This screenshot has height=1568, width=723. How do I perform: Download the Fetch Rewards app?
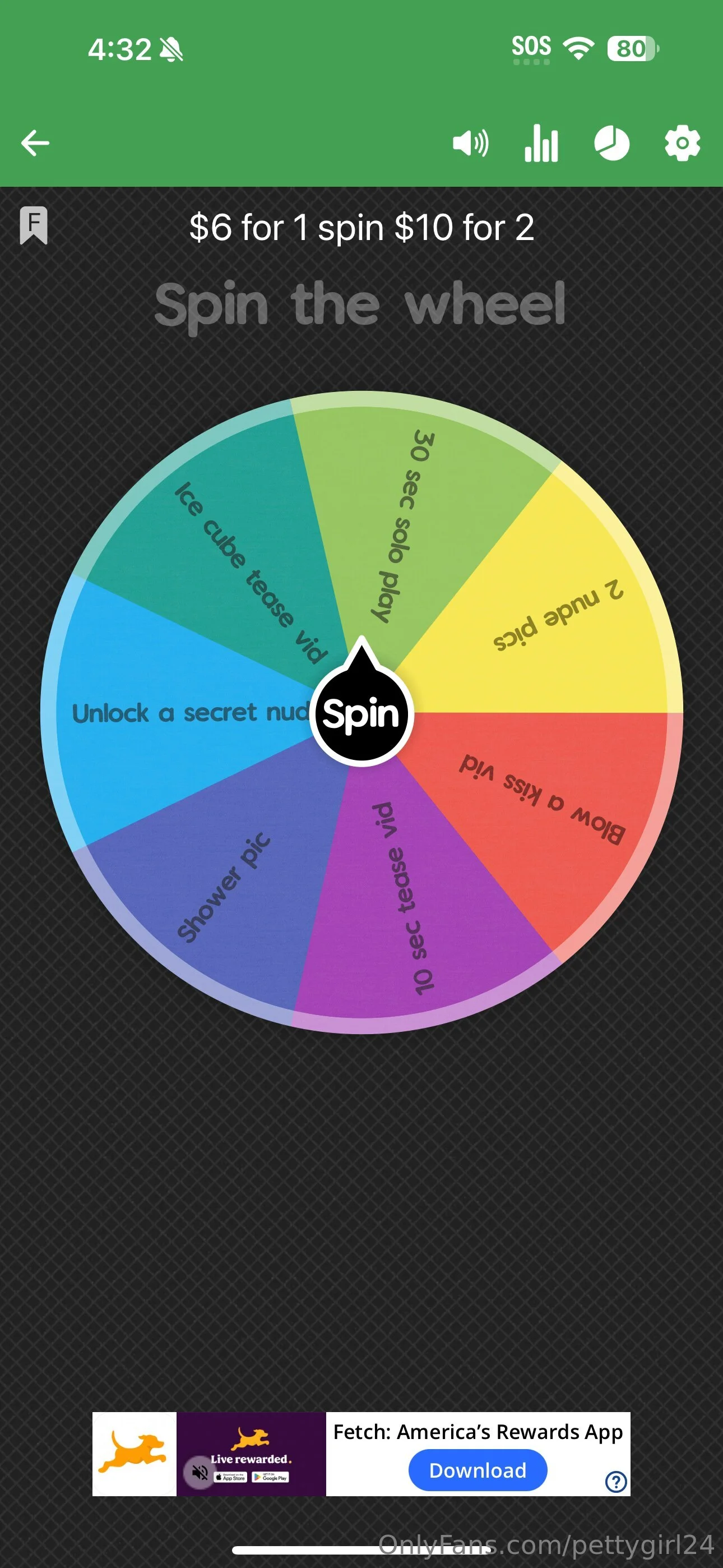point(478,1470)
